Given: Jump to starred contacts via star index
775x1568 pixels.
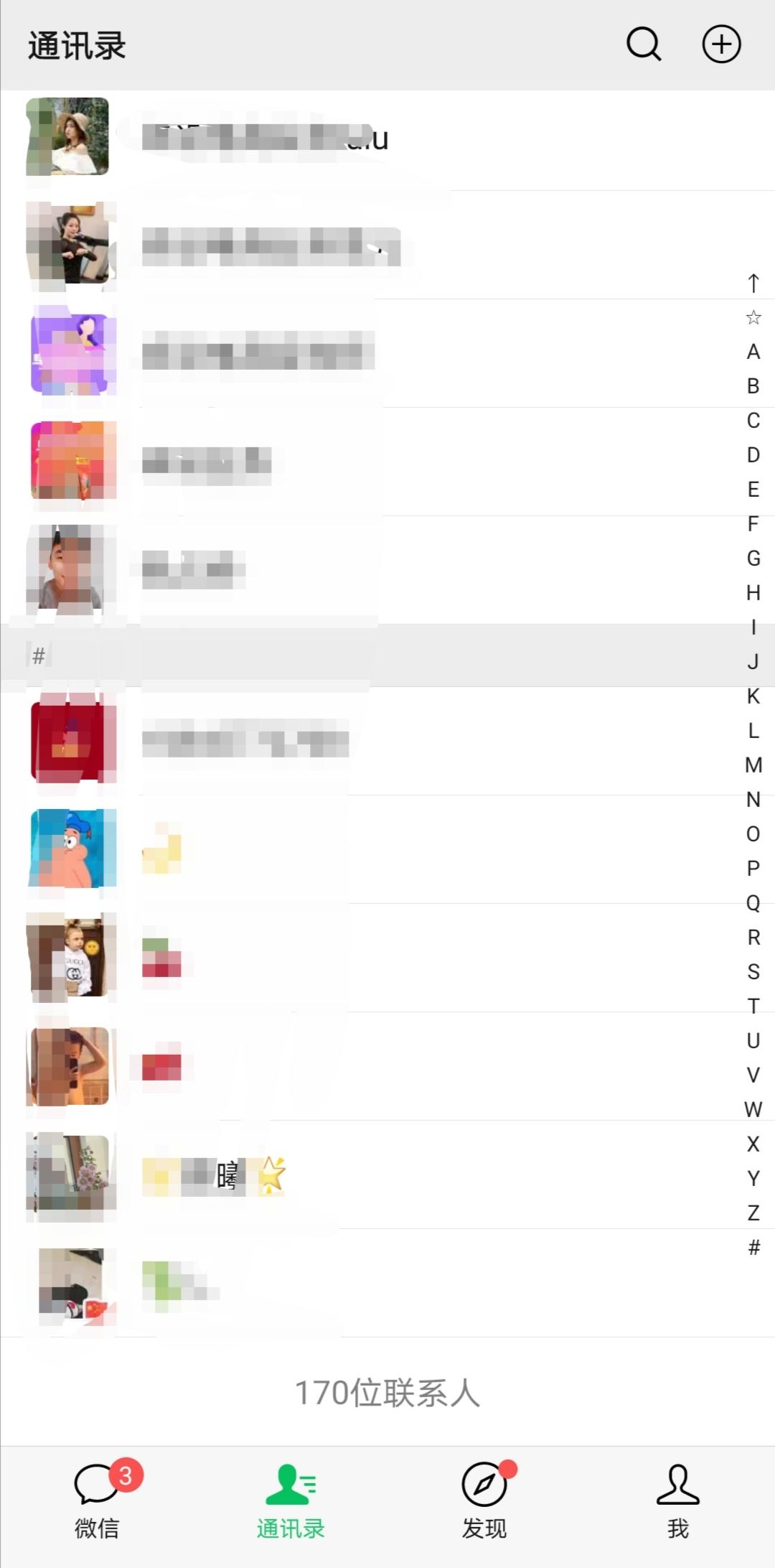Looking at the screenshot, I should point(753,317).
